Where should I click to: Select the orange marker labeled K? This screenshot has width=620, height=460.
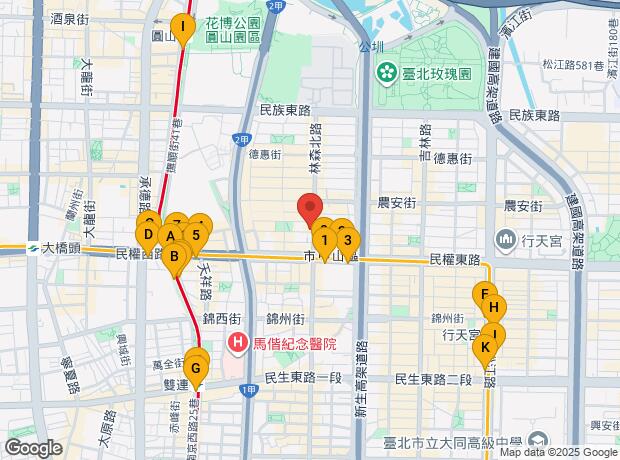(x=485, y=347)
